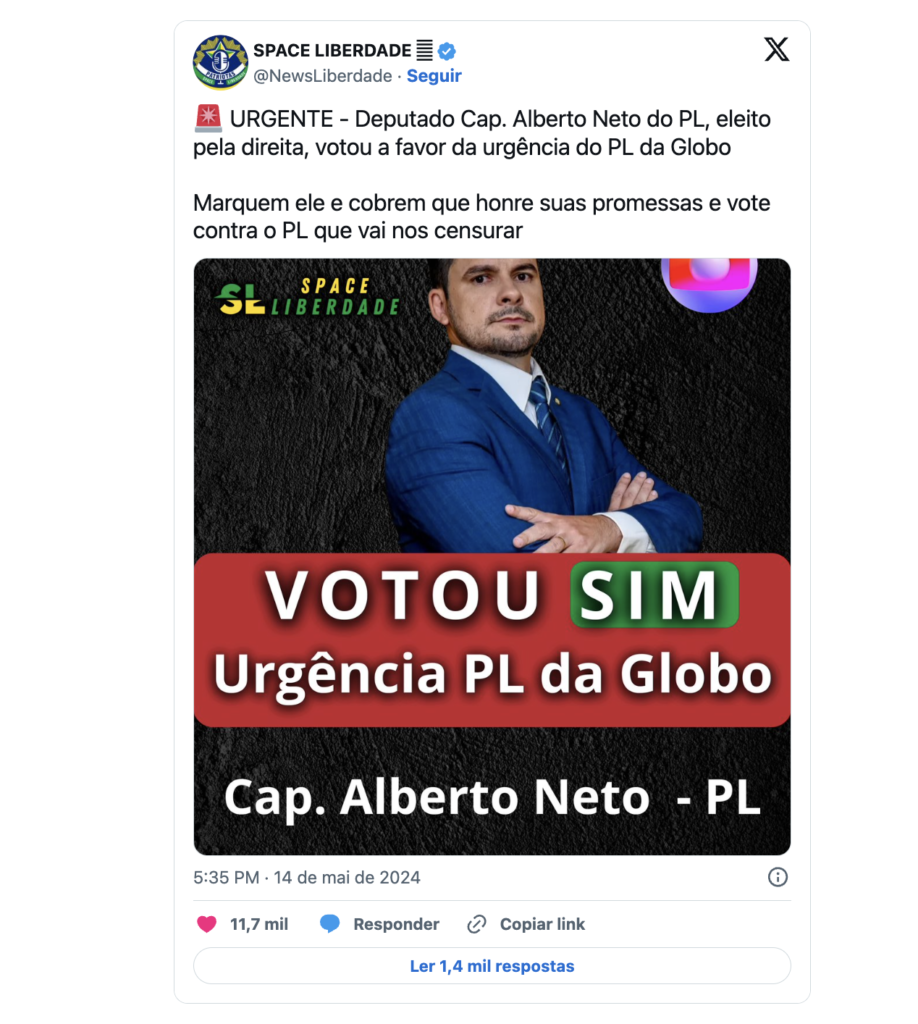Open the tweet timestamp 14 de mai de 2024
The image size is (918, 1024).
pos(306,877)
